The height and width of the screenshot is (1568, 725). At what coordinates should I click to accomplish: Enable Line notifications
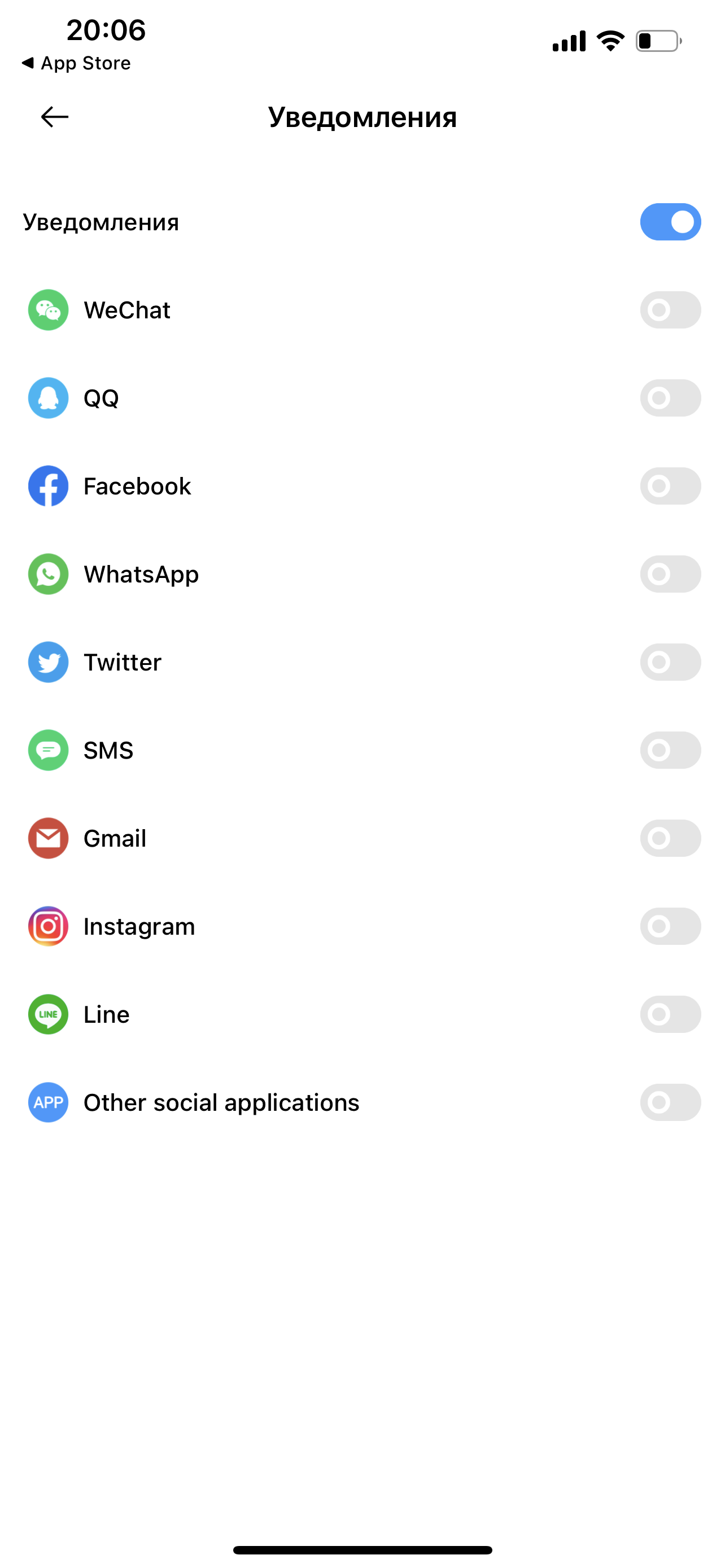pyautogui.click(x=670, y=1014)
